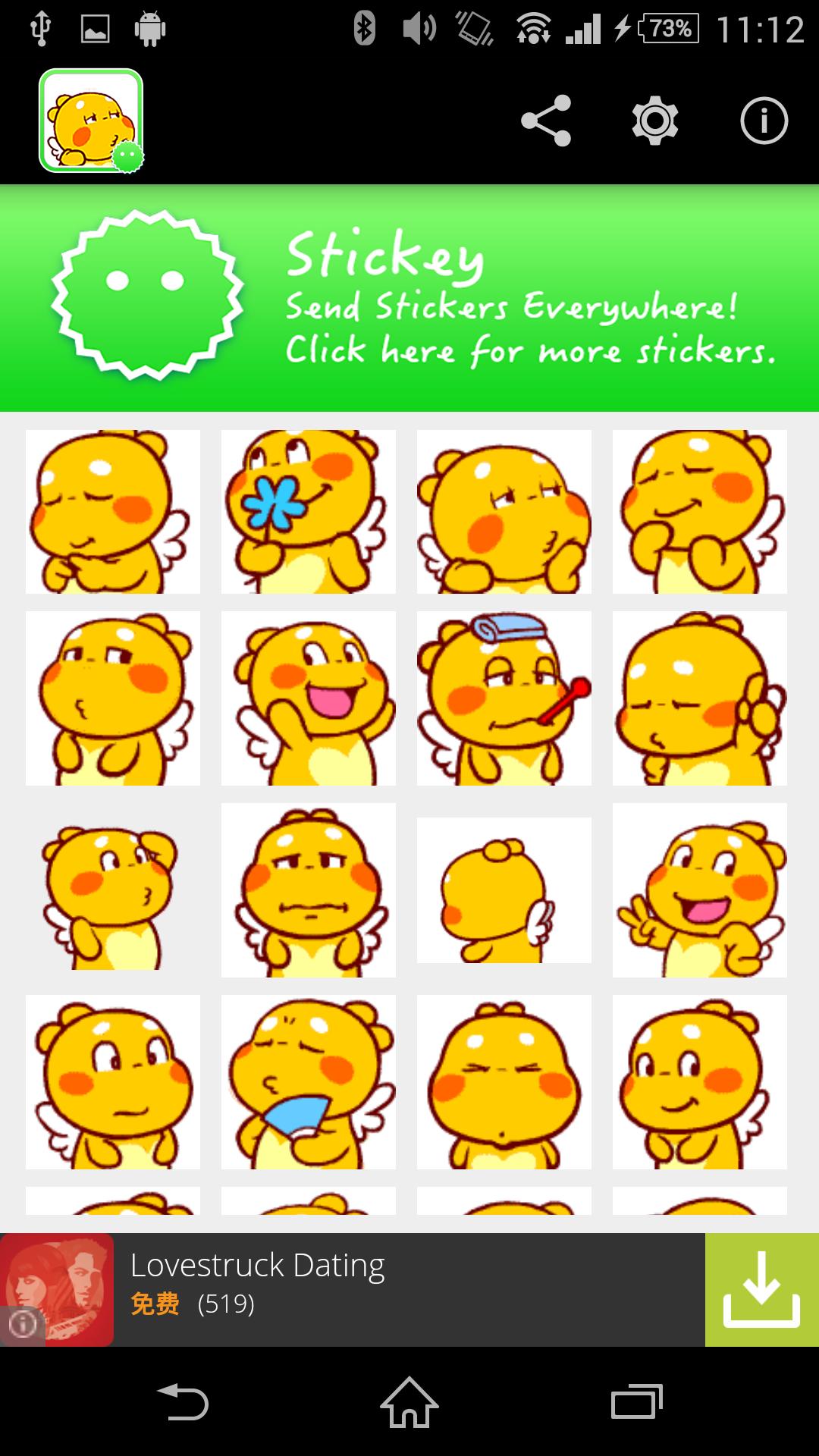This screenshot has width=819, height=1456.
Task: Open the share icon in app bar
Action: [546, 121]
